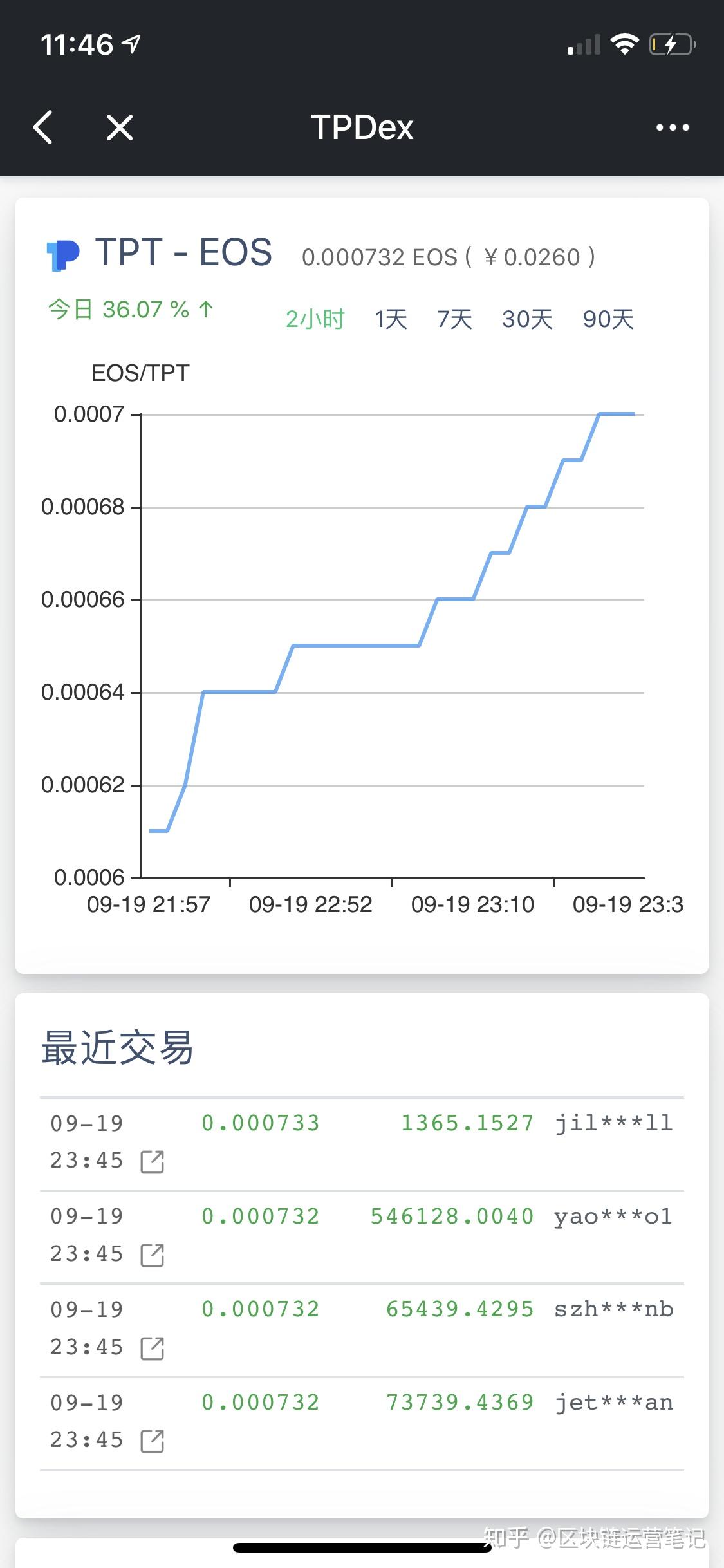Open external link for yao***ol transaction
The width and height of the screenshot is (724, 1568).
click(x=153, y=1253)
